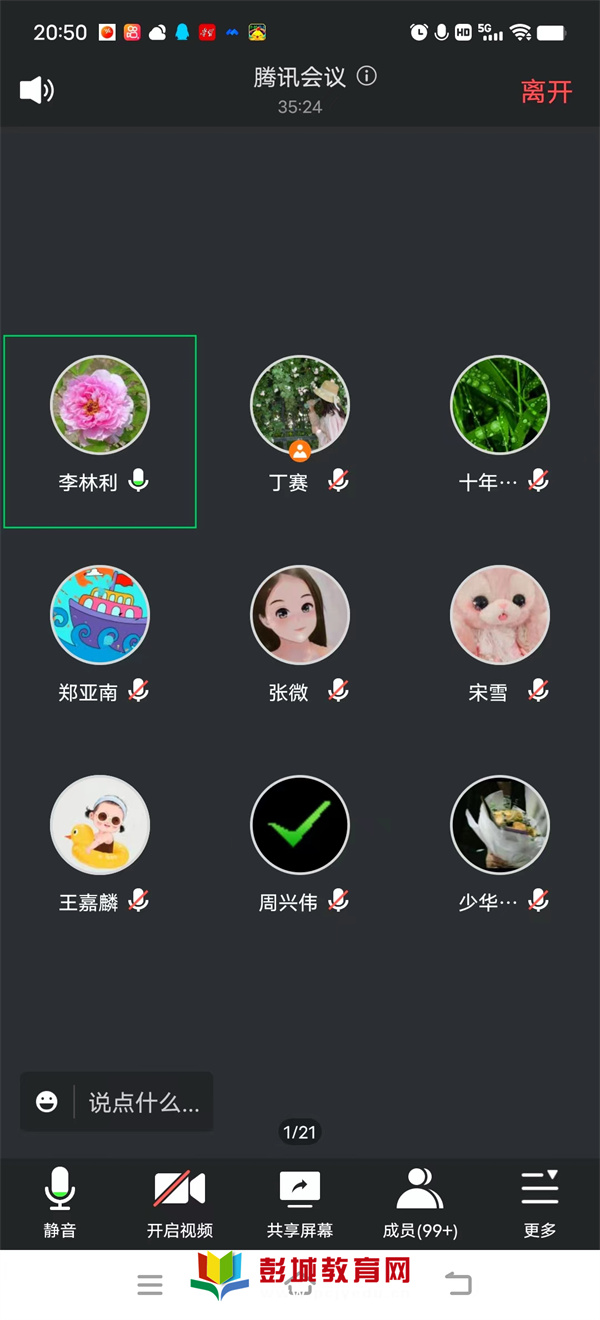Open the 成员(99+) members list
Viewport: 600px width, 1320px height.
420,1203
